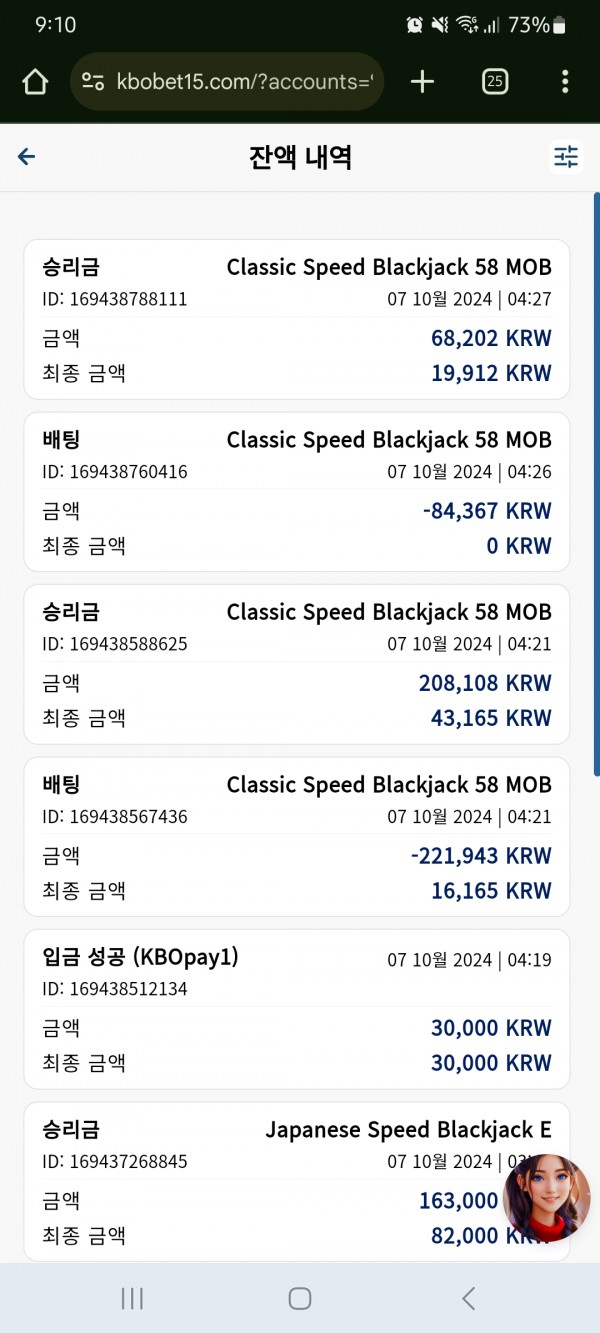Open the chat assistant avatar bubble

[547, 1198]
